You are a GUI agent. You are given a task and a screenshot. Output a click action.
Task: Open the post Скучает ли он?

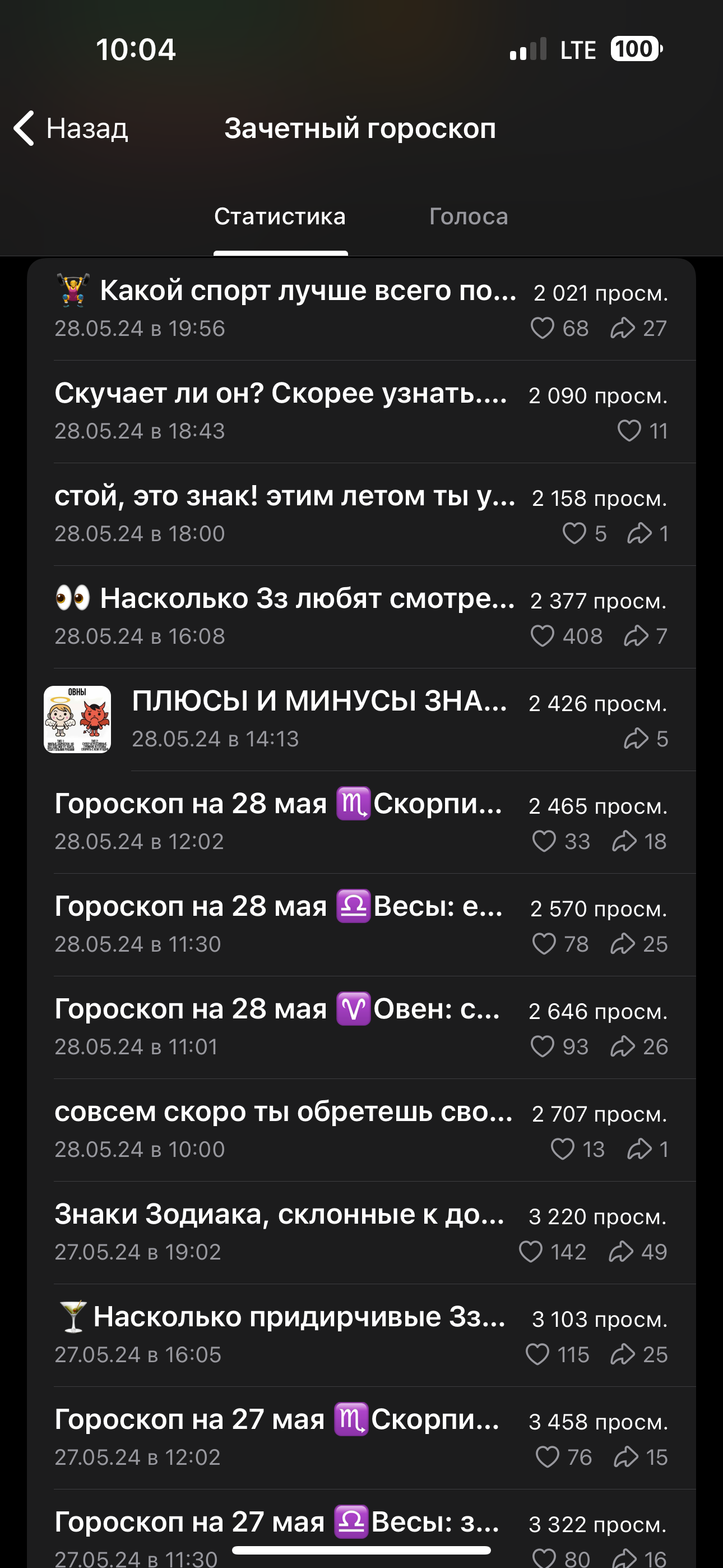point(280,394)
